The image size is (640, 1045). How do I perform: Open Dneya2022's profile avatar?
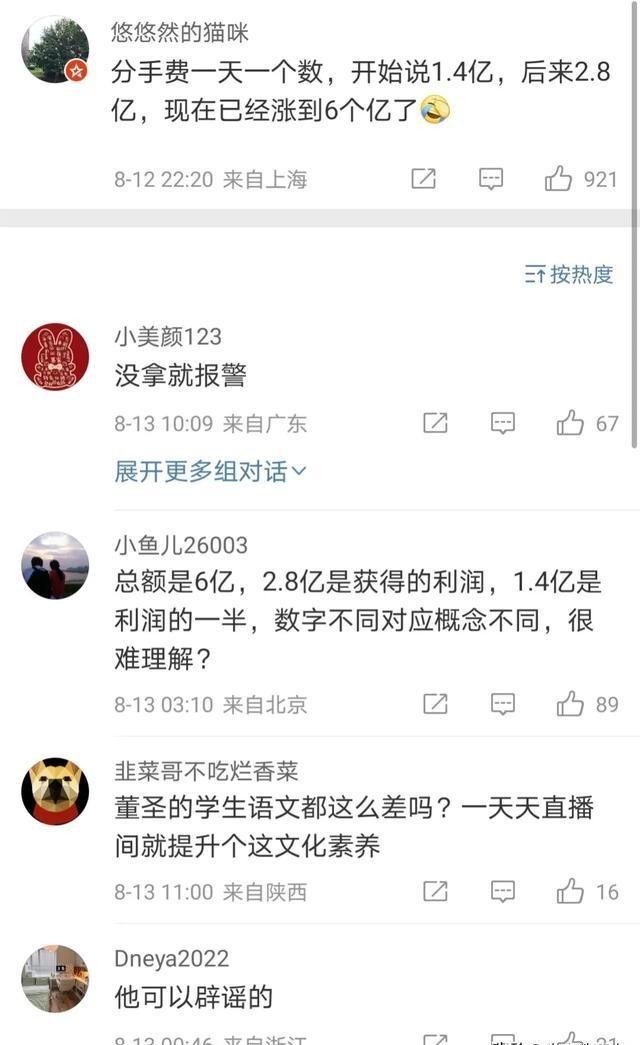[x=55, y=978]
